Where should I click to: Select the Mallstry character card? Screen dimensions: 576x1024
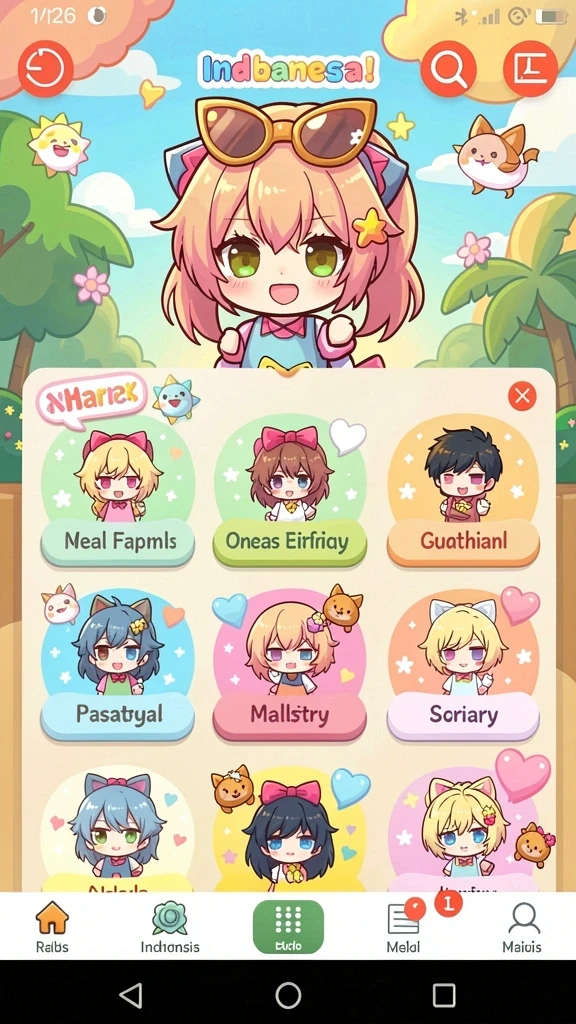[x=290, y=664]
